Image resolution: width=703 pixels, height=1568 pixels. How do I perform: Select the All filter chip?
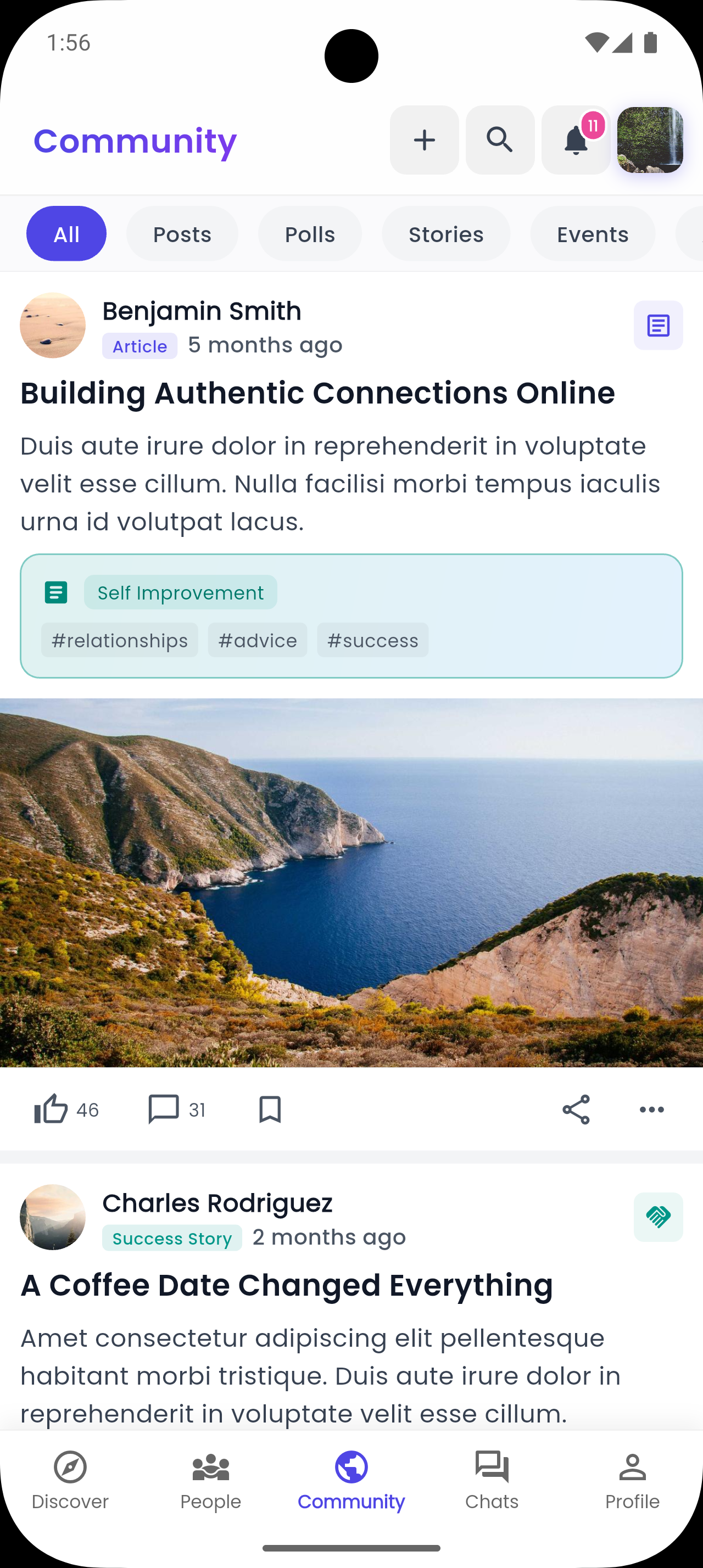tap(66, 234)
